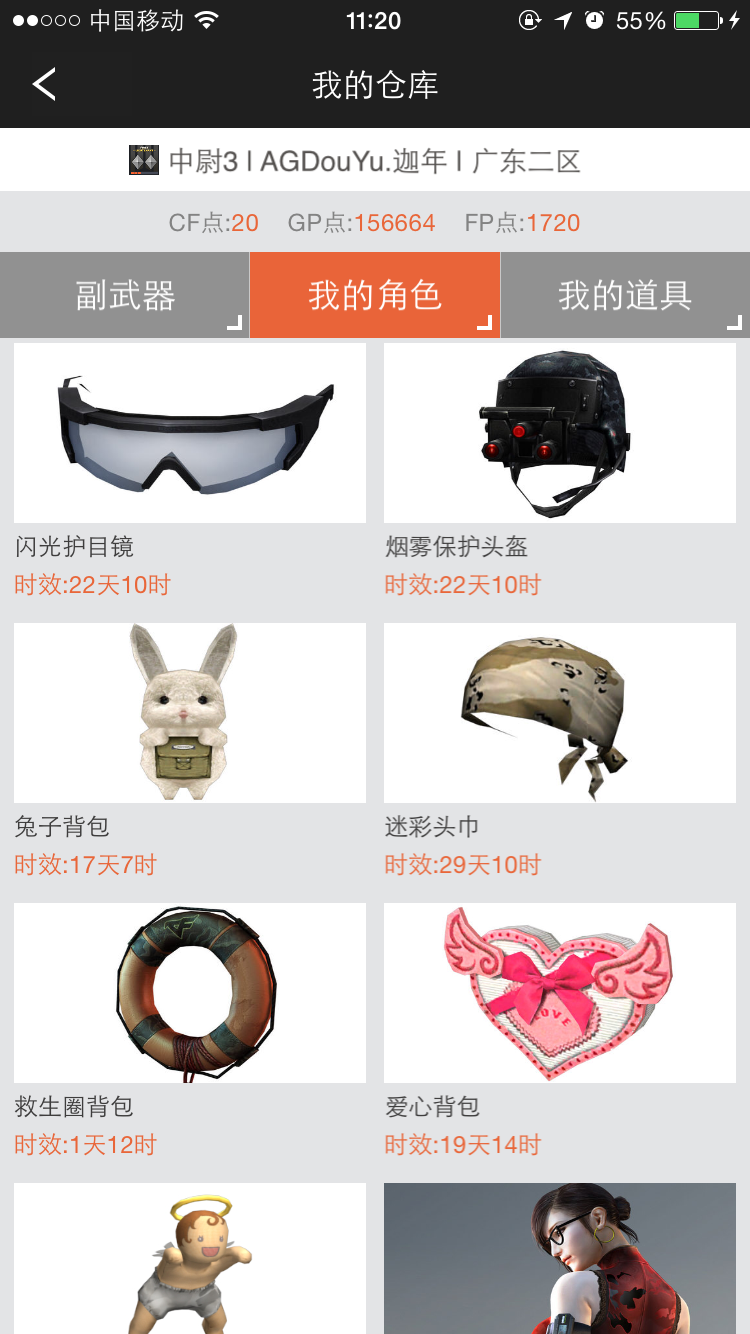
Task: Switch to the 我的道具 tab
Action: [625, 295]
